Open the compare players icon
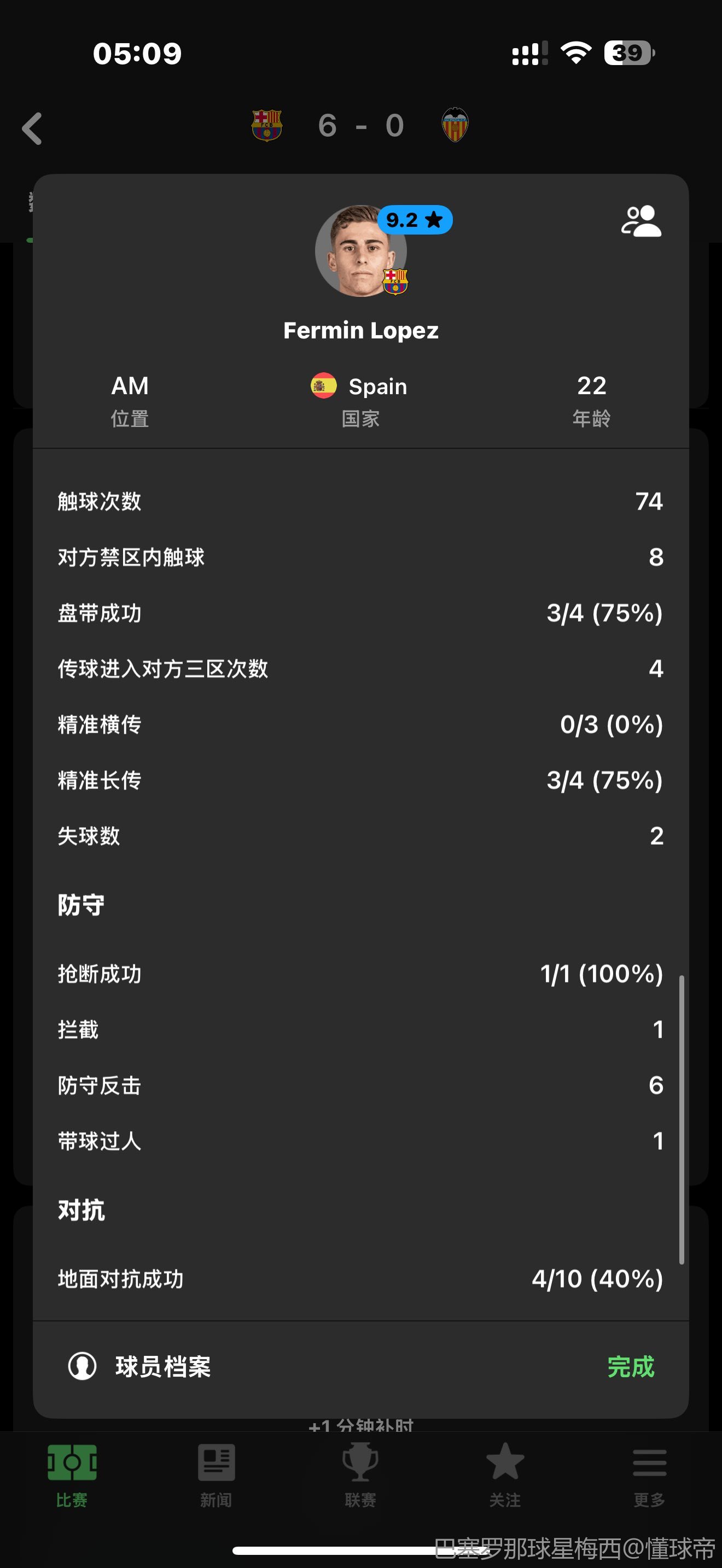This screenshot has height=1568, width=722. click(641, 221)
